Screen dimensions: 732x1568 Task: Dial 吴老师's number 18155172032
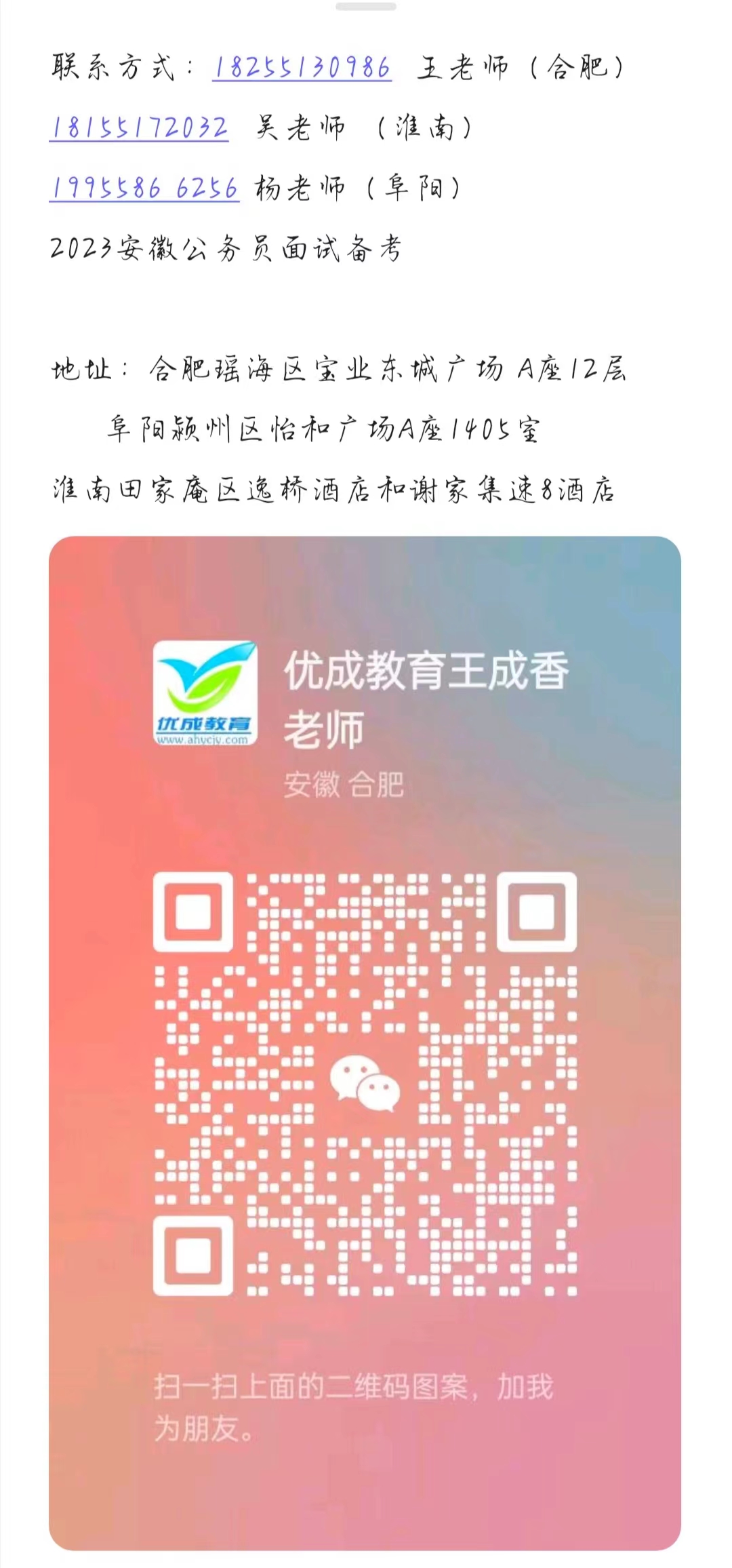pyautogui.click(x=139, y=128)
